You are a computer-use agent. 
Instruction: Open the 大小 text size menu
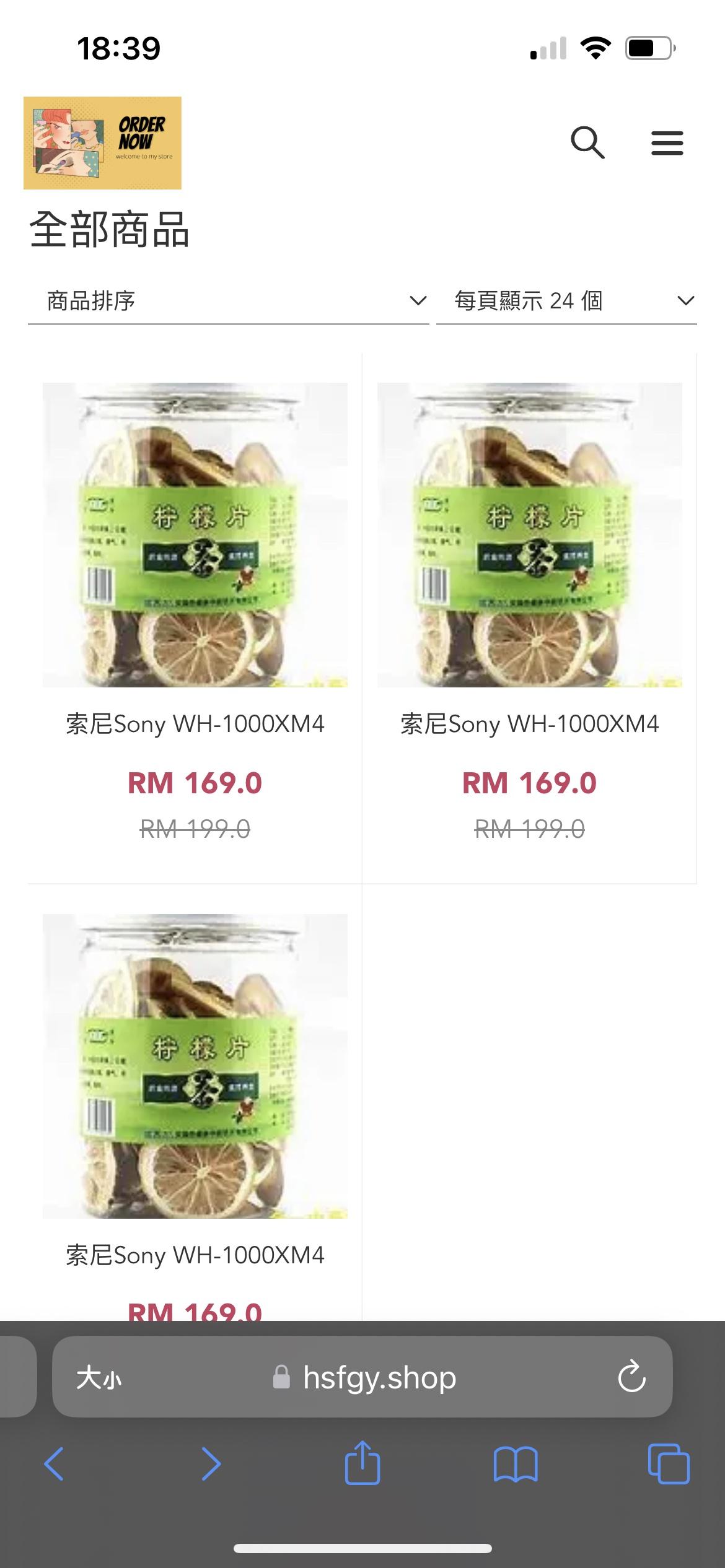coord(99,1379)
